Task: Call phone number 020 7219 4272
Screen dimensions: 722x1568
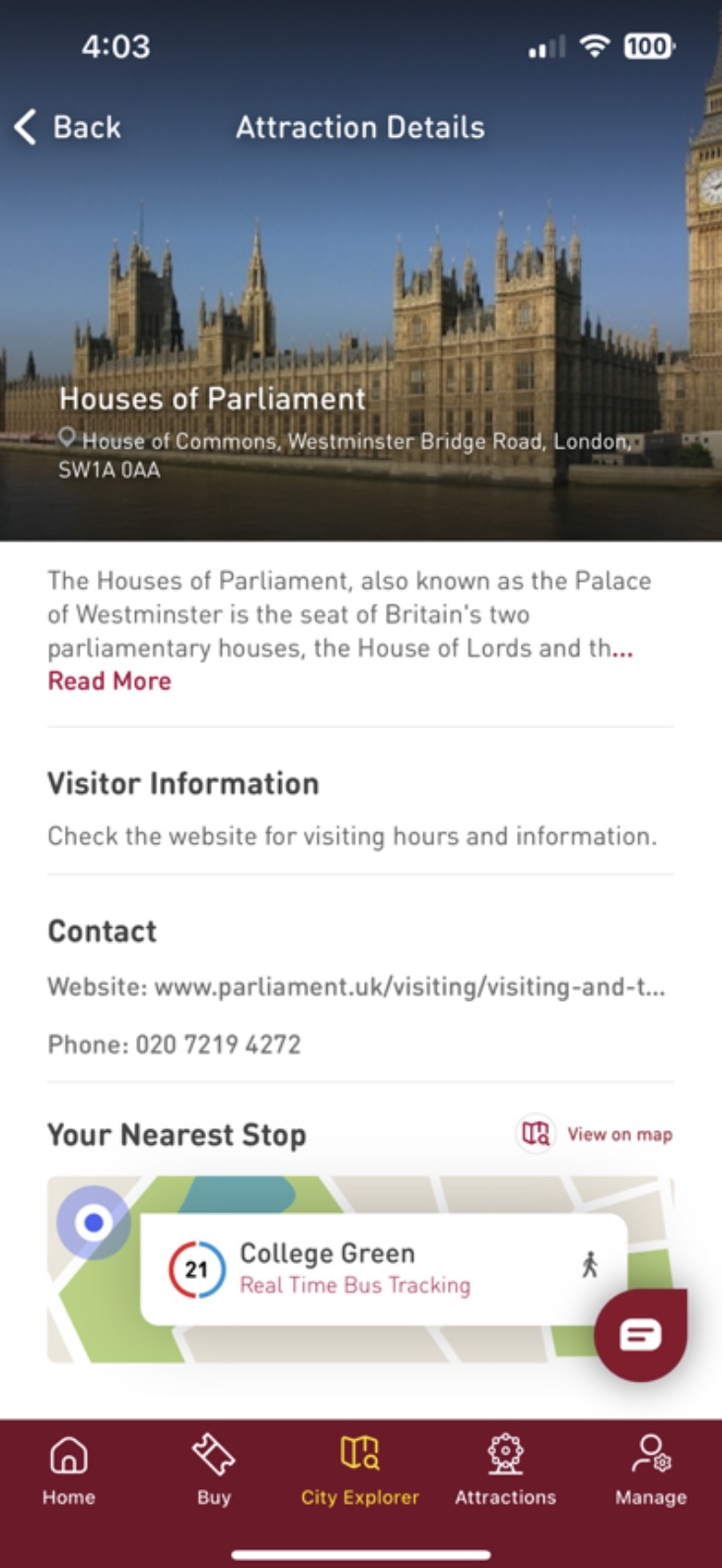Action: 217,1044
